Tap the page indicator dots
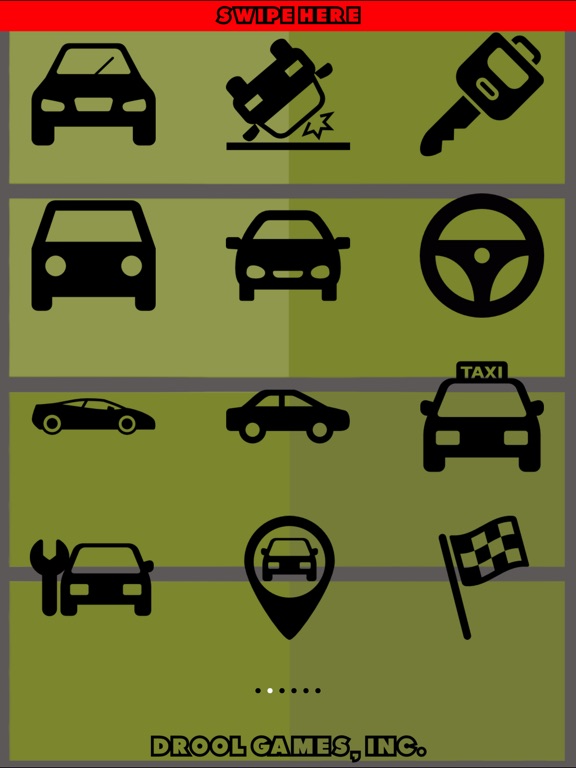The height and width of the screenshot is (768, 576). 288,691
